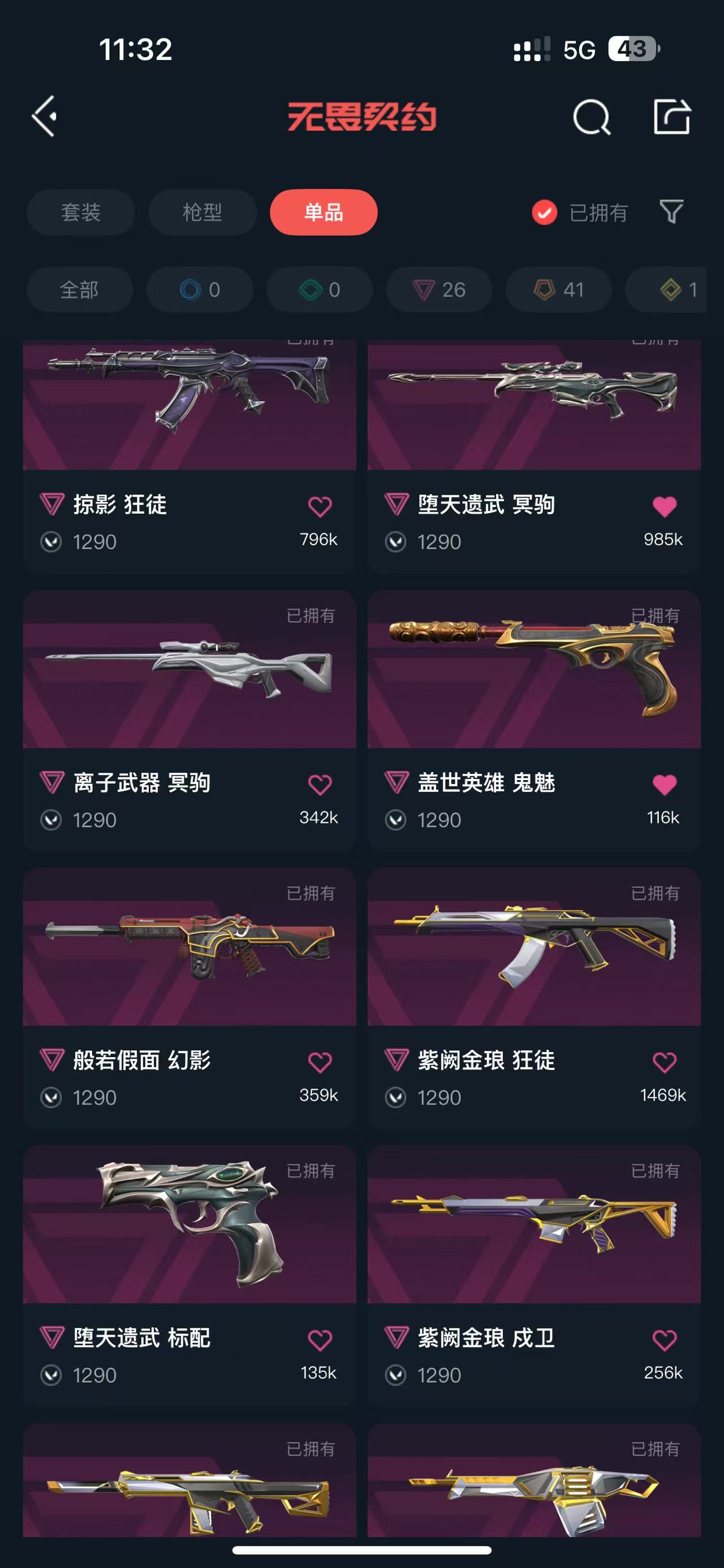The width and height of the screenshot is (724, 1568).
Task: Open the 堕天遗武 标配 skin card
Action: [189, 1276]
